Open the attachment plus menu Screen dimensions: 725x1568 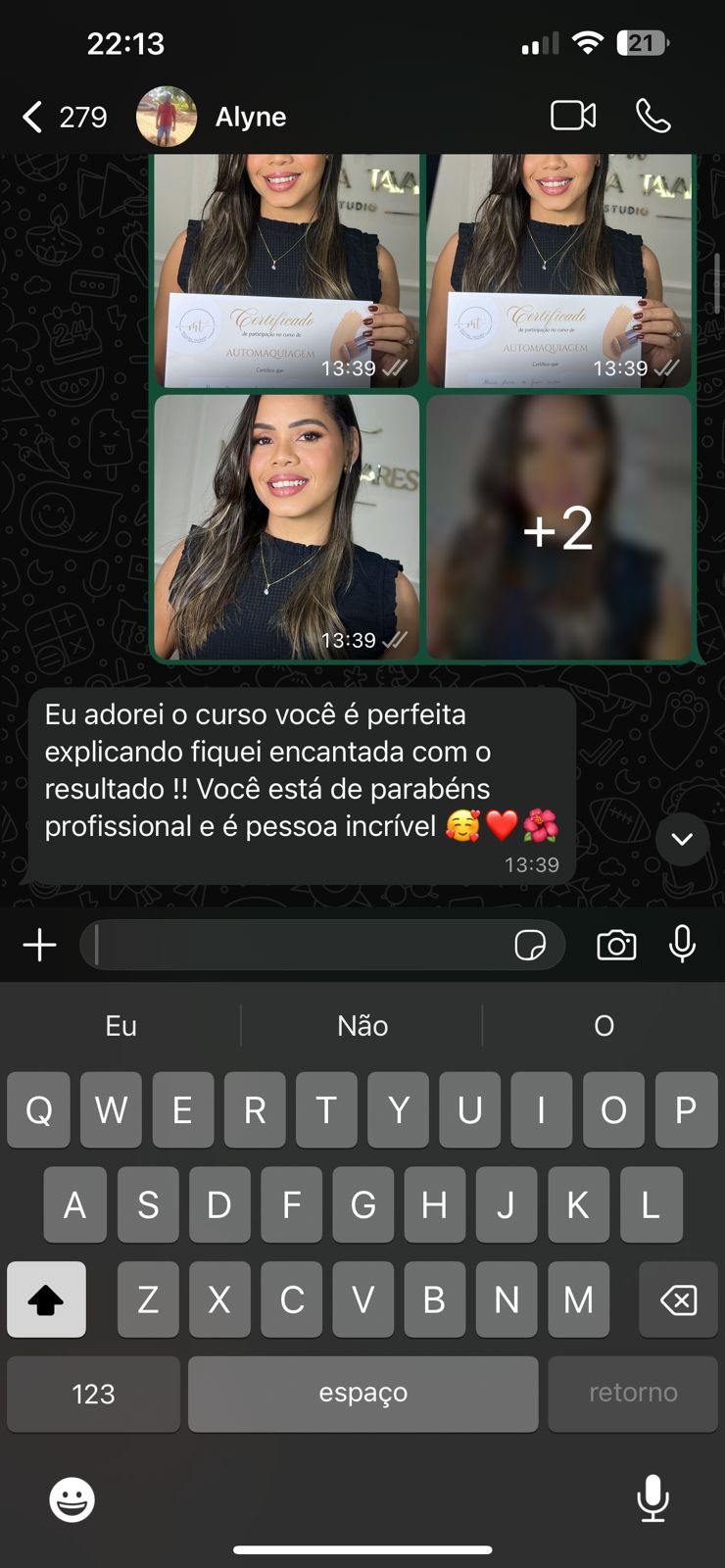(39, 946)
